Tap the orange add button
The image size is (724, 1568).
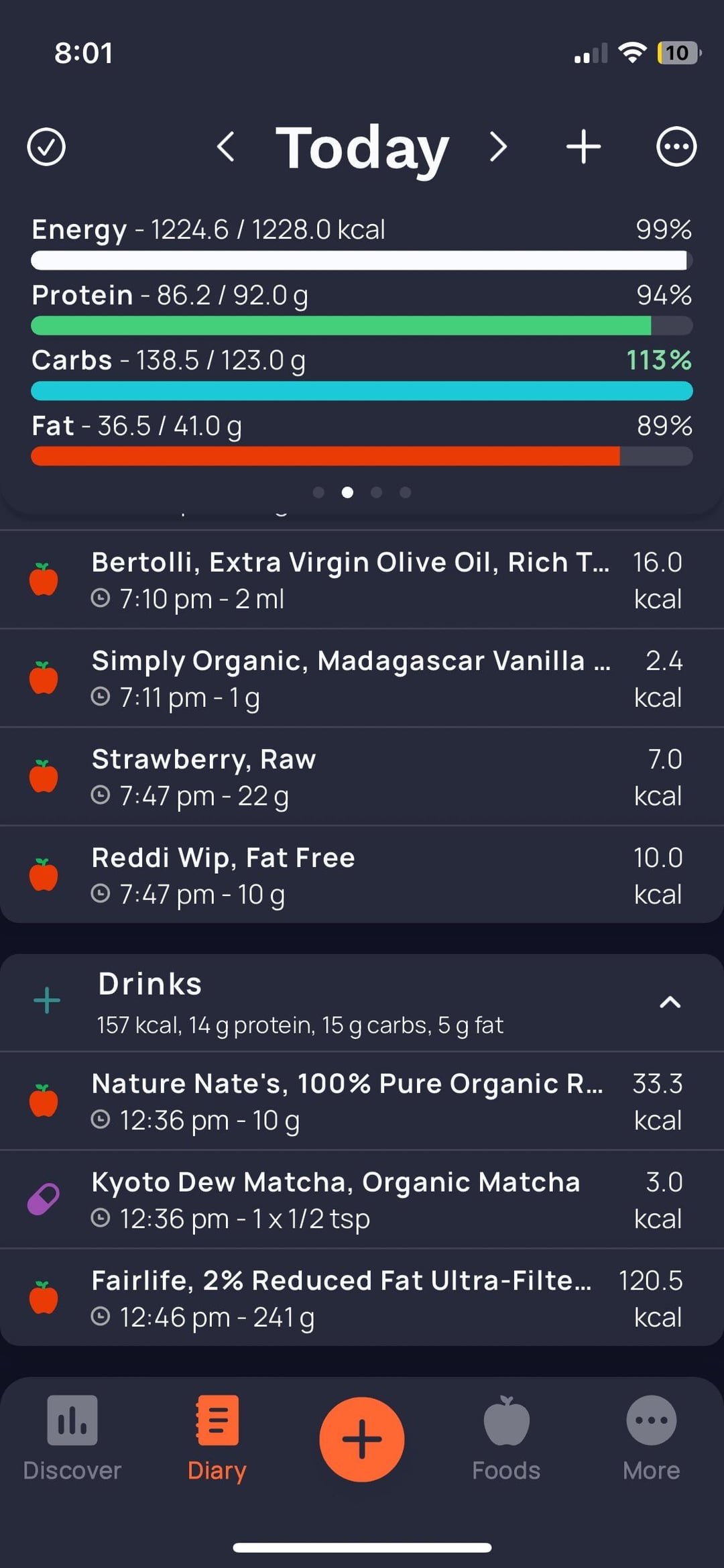tap(362, 1439)
